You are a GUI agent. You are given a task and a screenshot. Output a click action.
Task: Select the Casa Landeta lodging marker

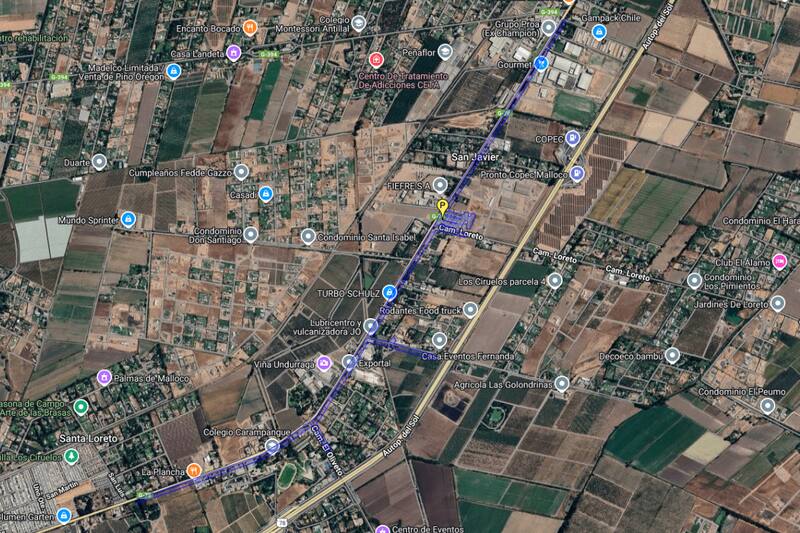233,53
